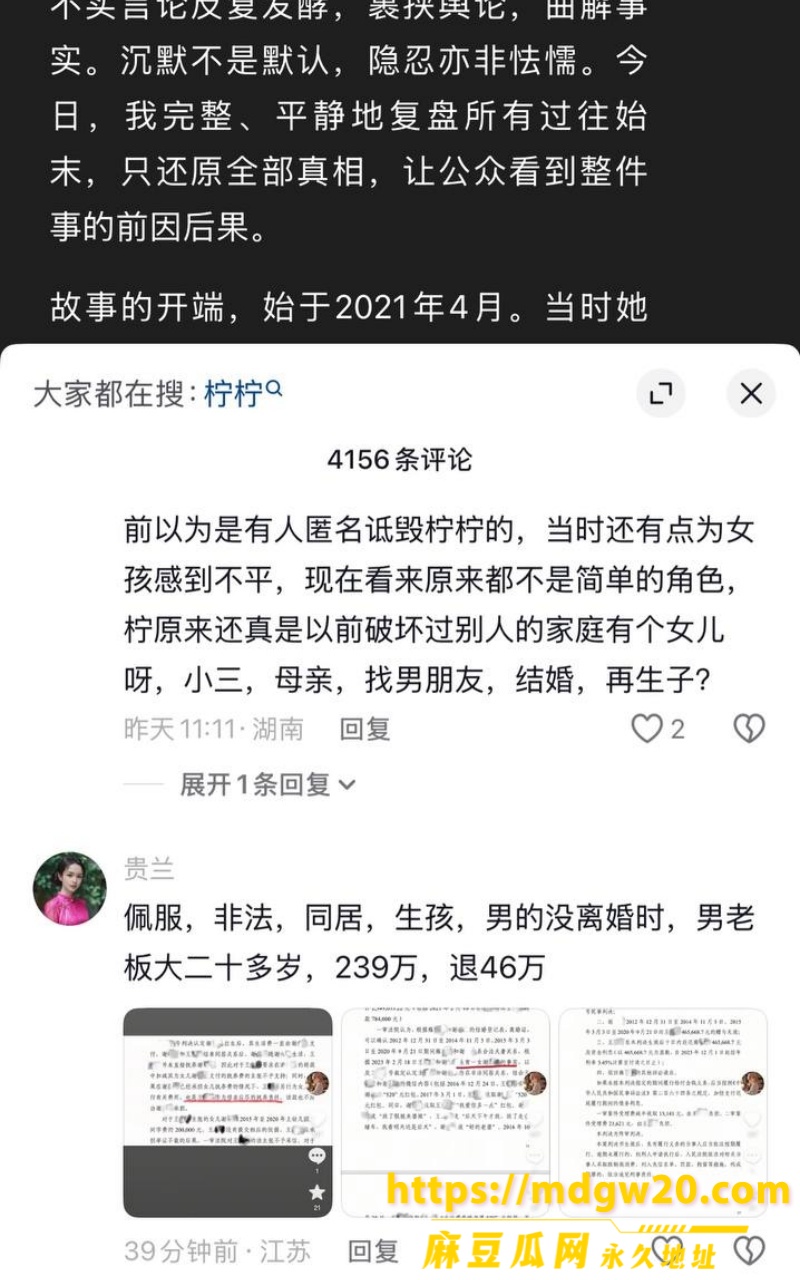Open 贵兰's profile avatar

click(70, 889)
